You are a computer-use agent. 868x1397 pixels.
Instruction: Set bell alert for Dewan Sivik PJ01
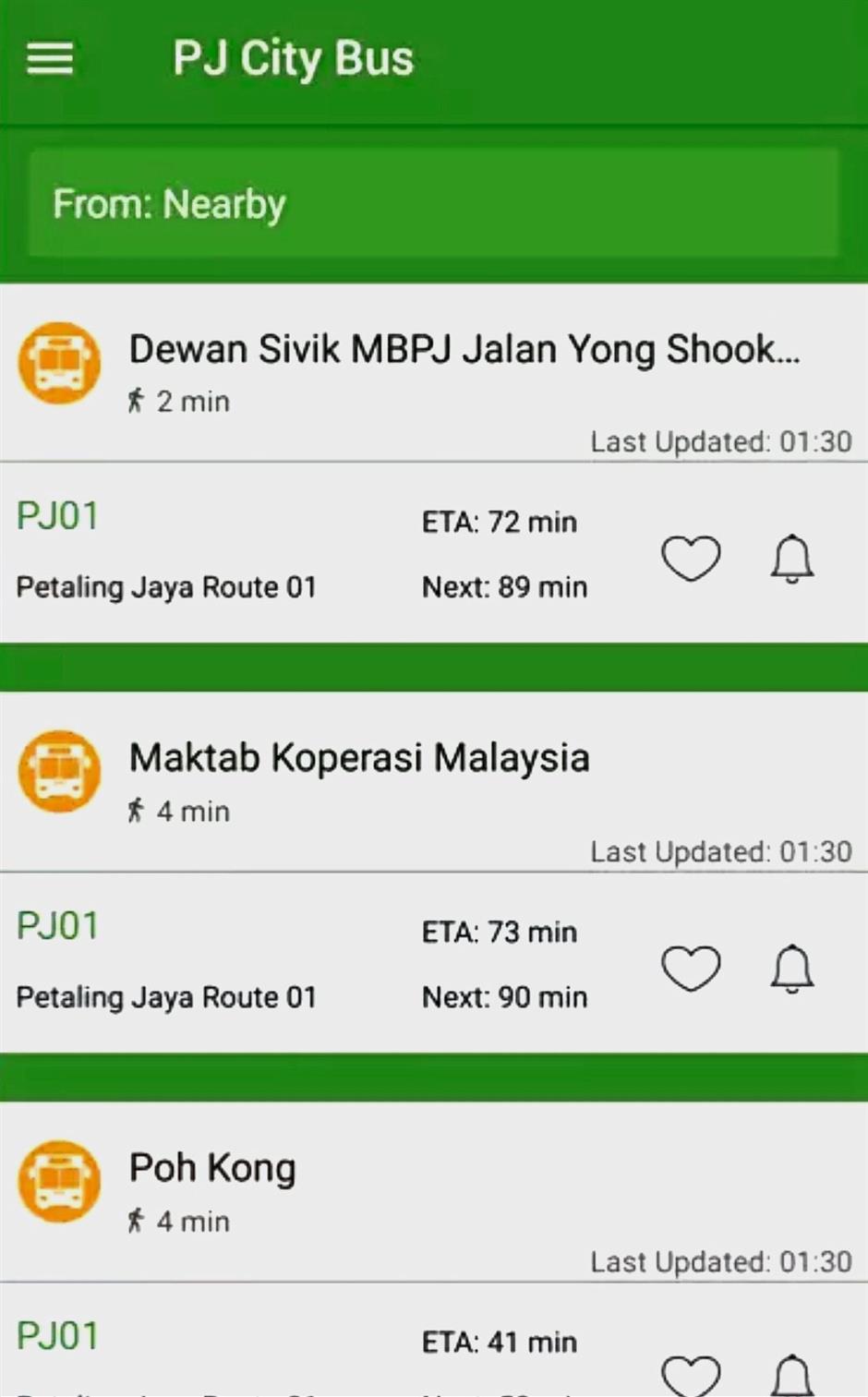792,559
